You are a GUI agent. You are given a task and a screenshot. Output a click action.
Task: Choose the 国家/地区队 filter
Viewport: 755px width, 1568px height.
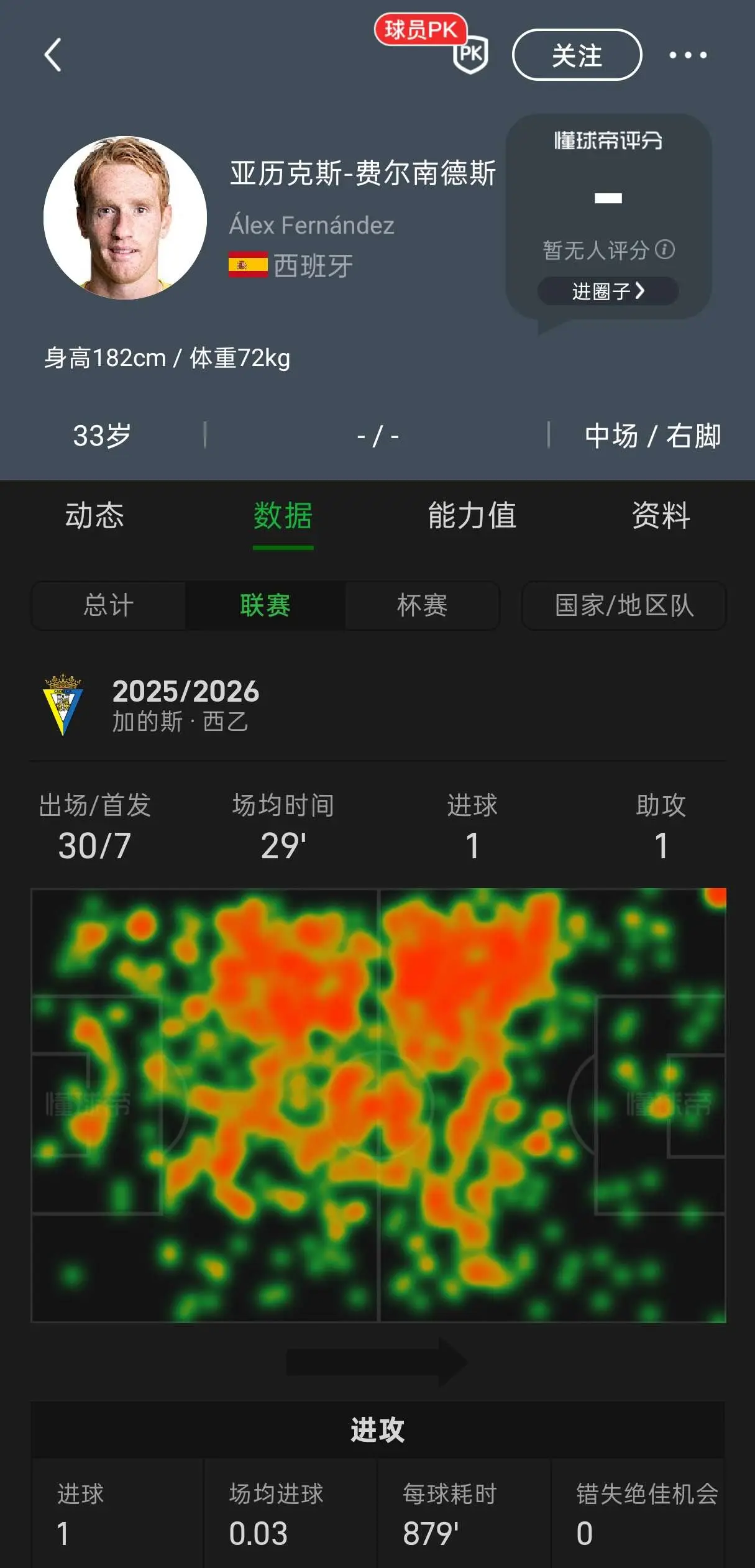(x=624, y=605)
